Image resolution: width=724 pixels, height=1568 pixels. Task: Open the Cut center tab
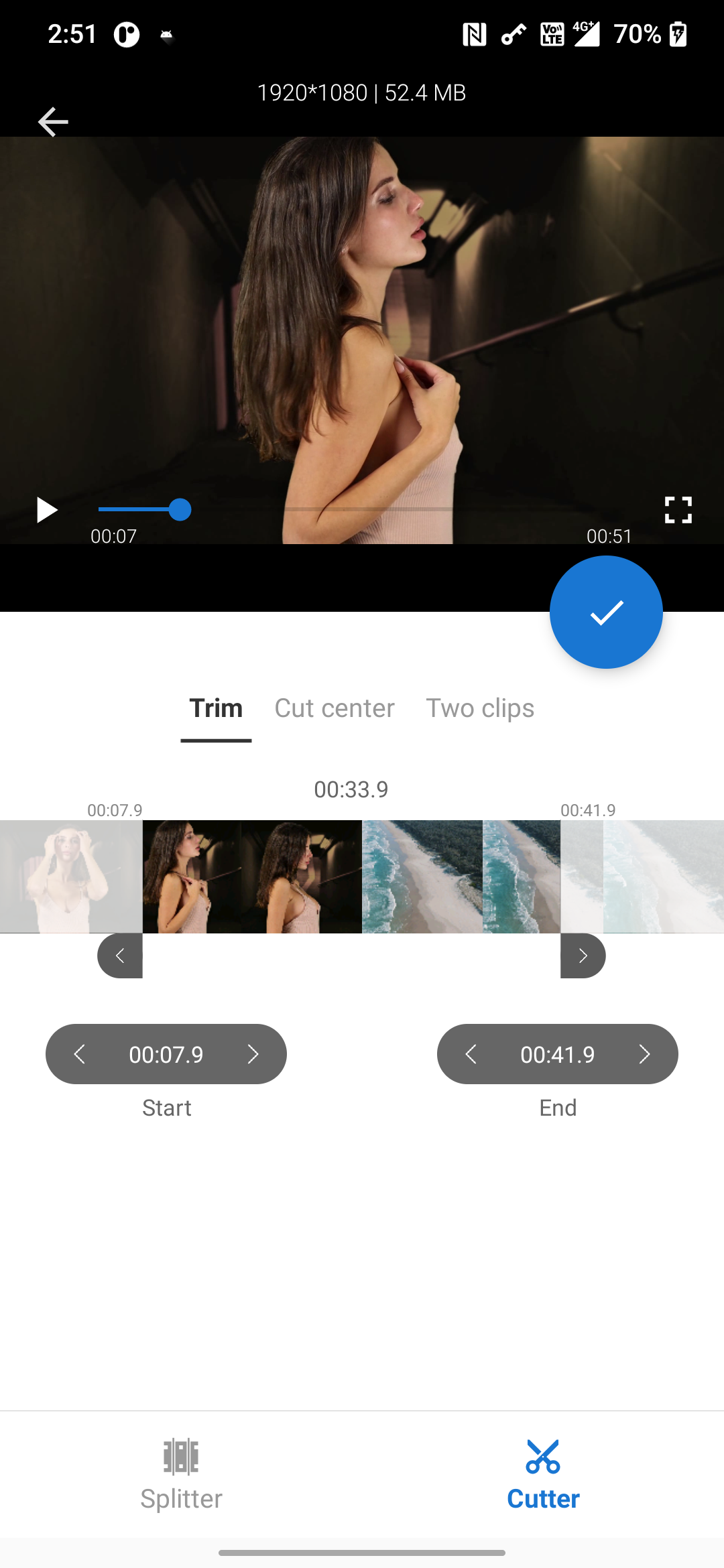pyautogui.click(x=335, y=708)
